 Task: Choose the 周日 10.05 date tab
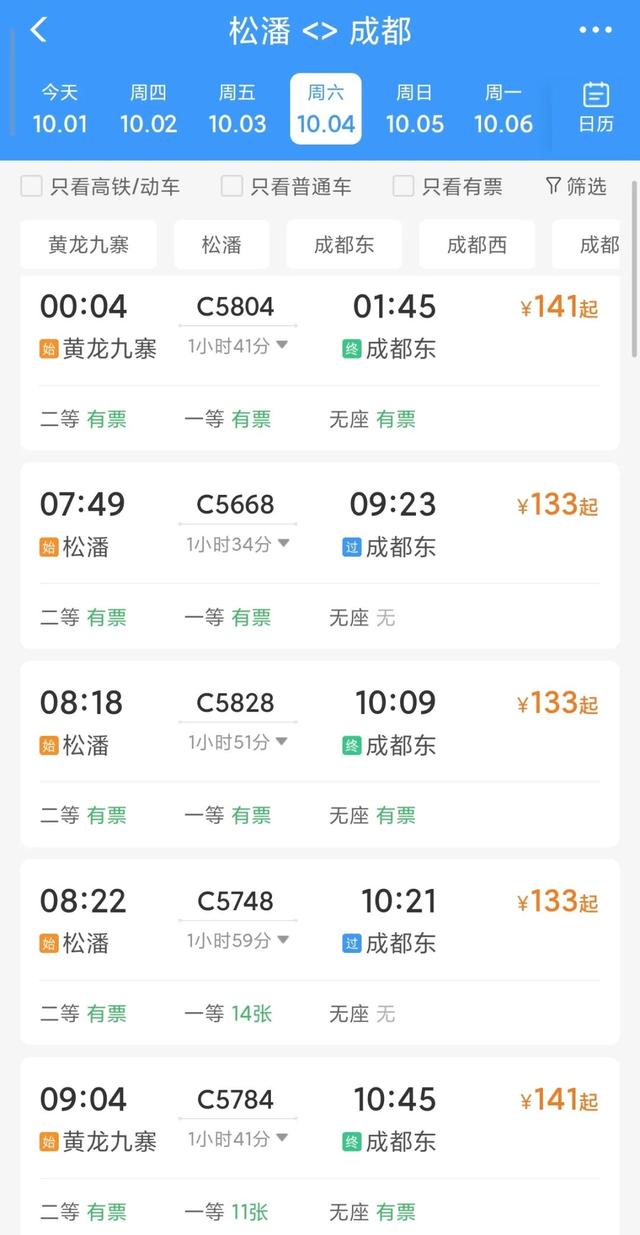[x=414, y=109]
